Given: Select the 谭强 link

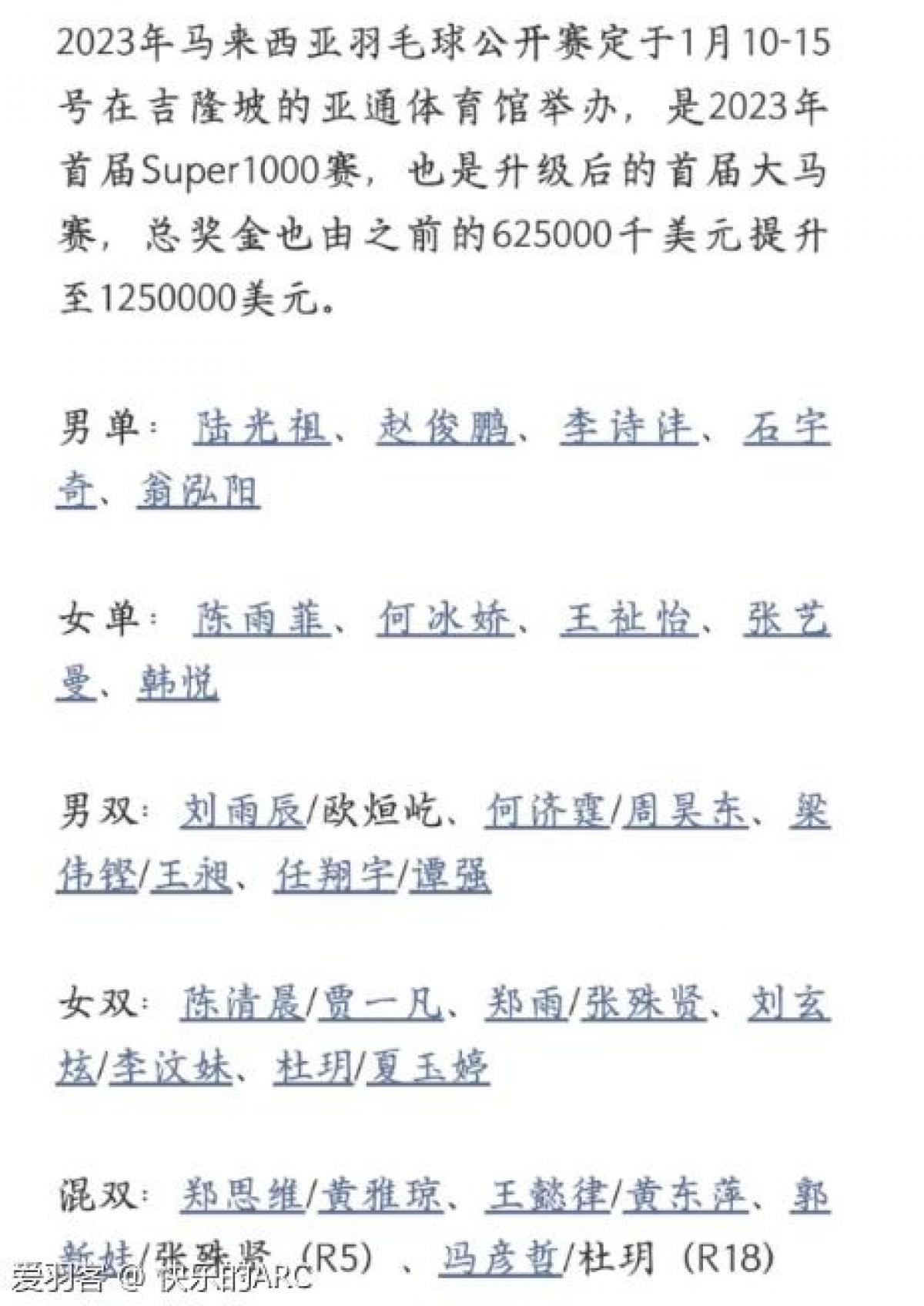Looking at the screenshot, I should pyautogui.click(x=450, y=876).
